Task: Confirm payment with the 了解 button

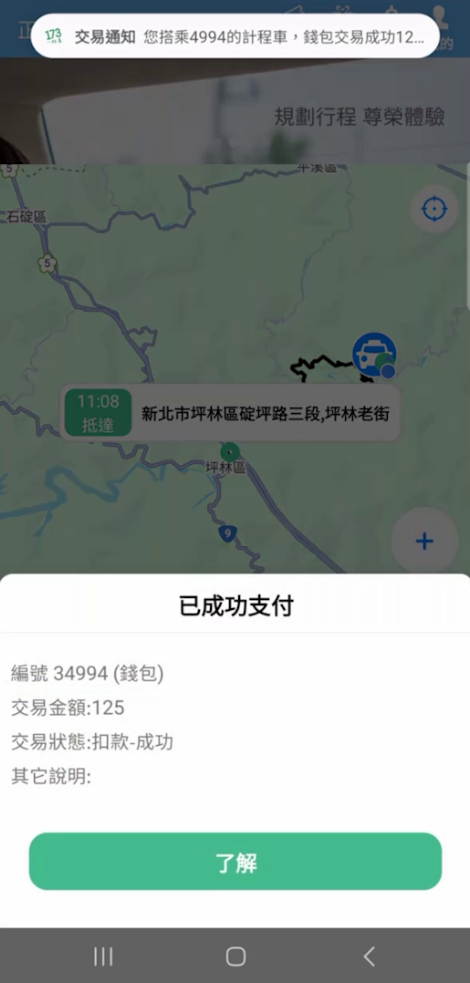Action: (235, 861)
